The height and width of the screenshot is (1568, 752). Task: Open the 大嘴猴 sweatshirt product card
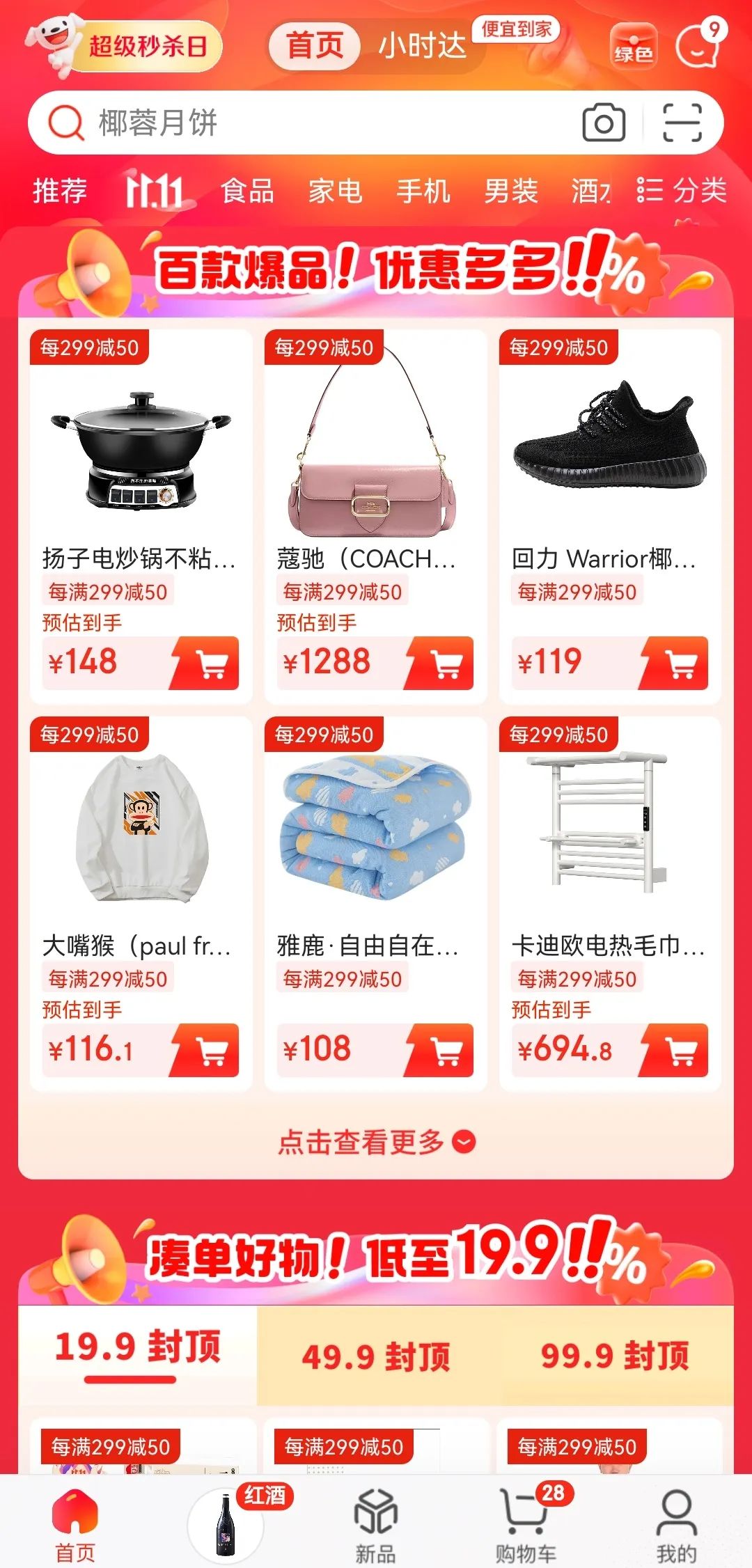pyautogui.click(x=140, y=836)
